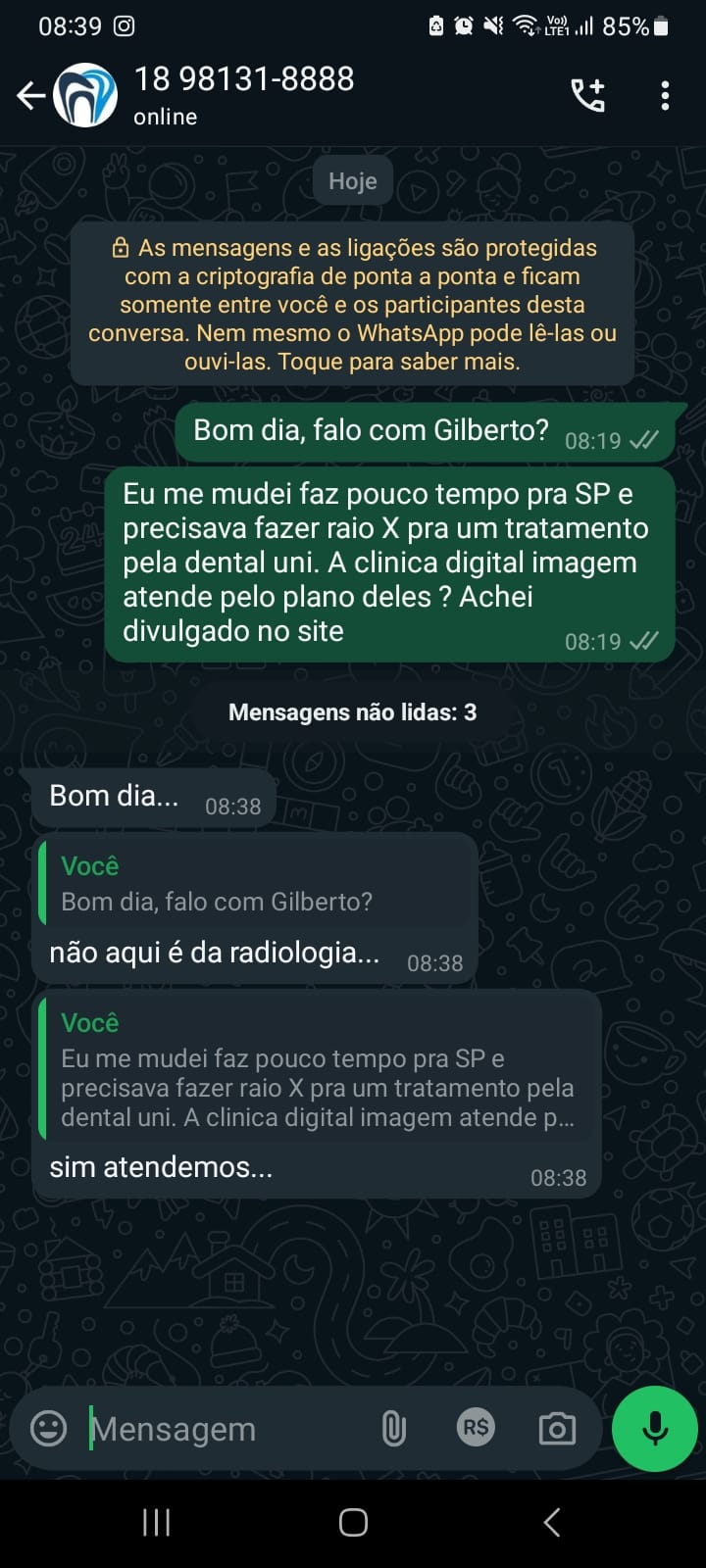Read more about end-to-end encryption notice
The image size is (706, 1568).
(352, 304)
